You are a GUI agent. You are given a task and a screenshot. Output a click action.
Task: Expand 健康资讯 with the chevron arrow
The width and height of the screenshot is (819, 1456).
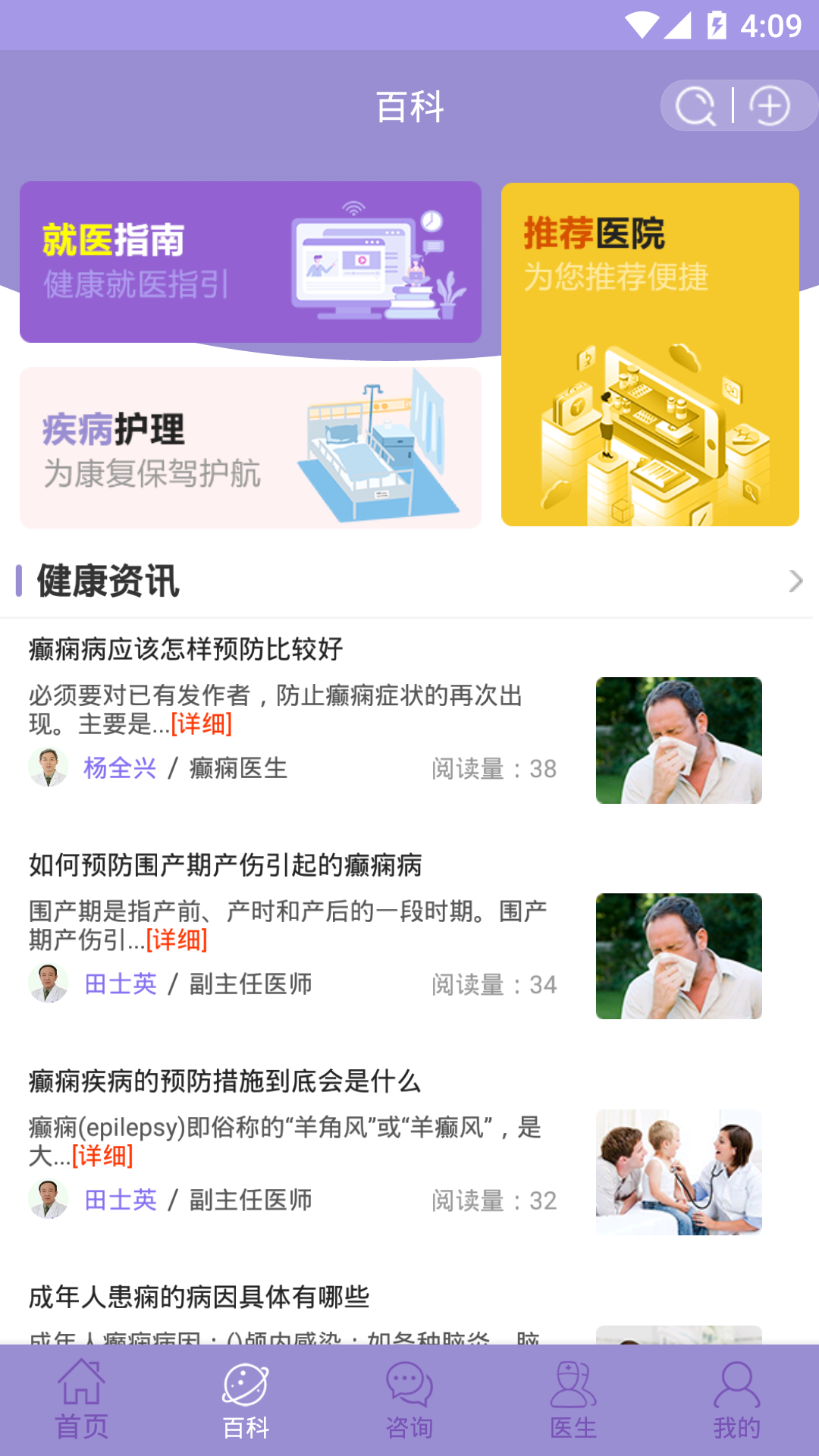[795, 581]
